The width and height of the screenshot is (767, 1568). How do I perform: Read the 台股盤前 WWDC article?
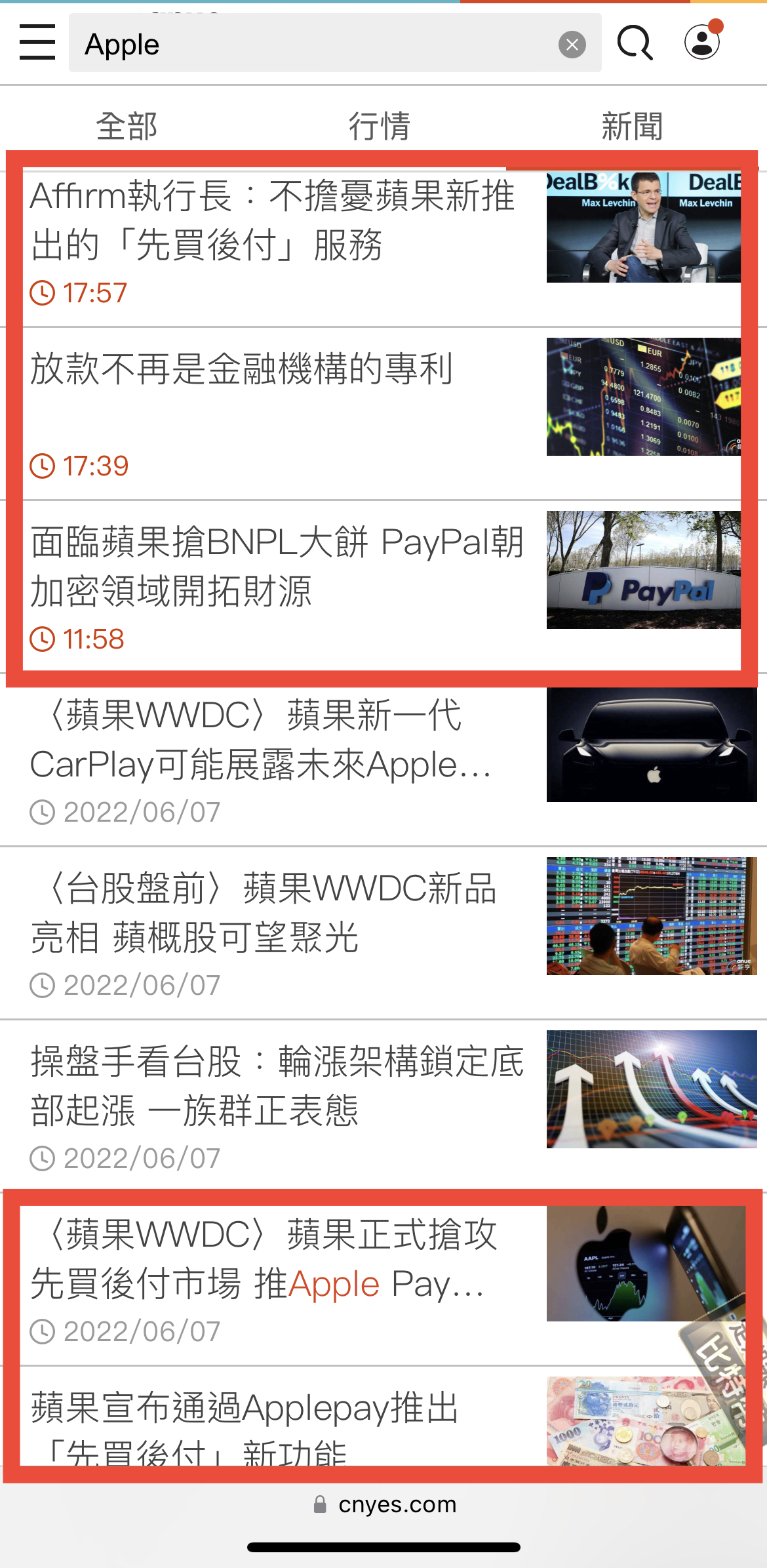click(x=262, y=914)
